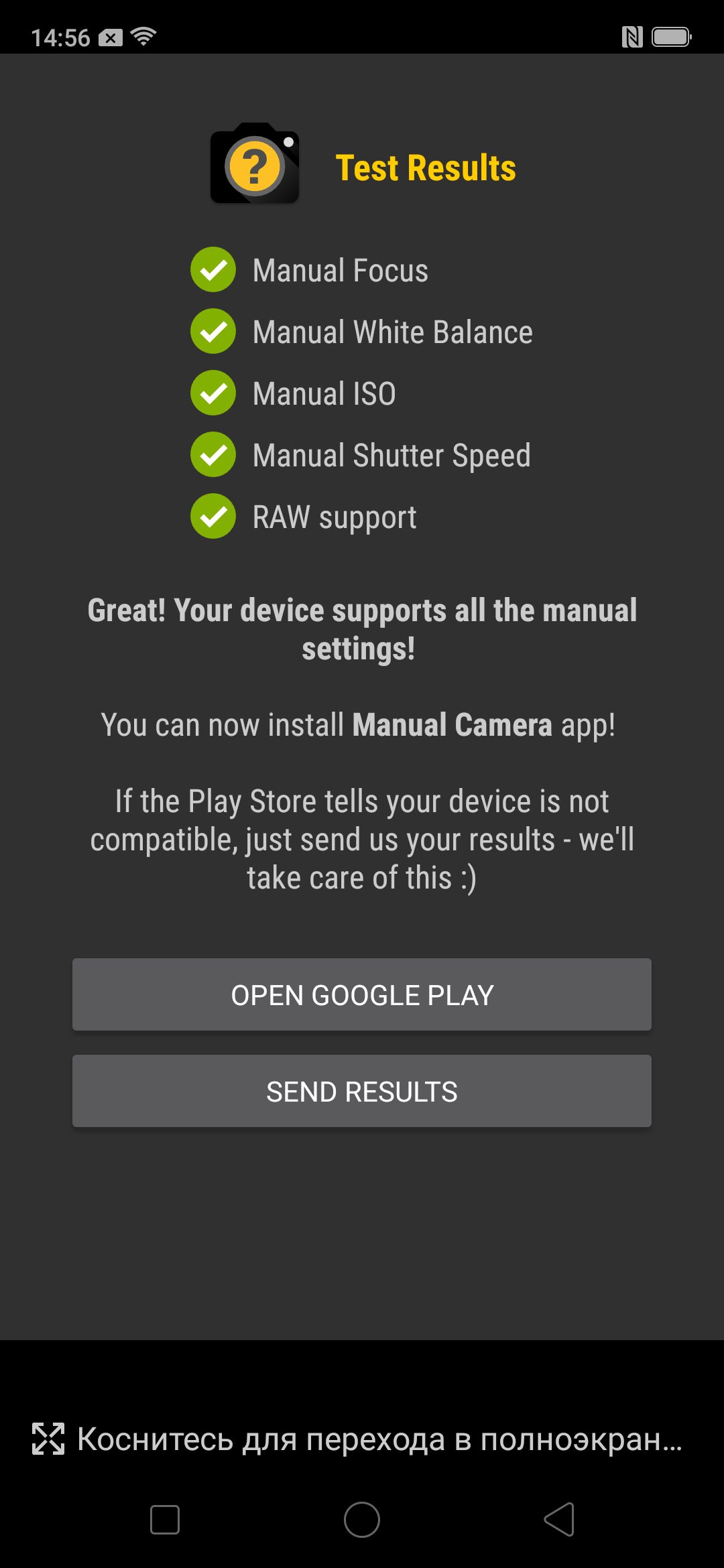Send the test results

(x=362, y=1091)
